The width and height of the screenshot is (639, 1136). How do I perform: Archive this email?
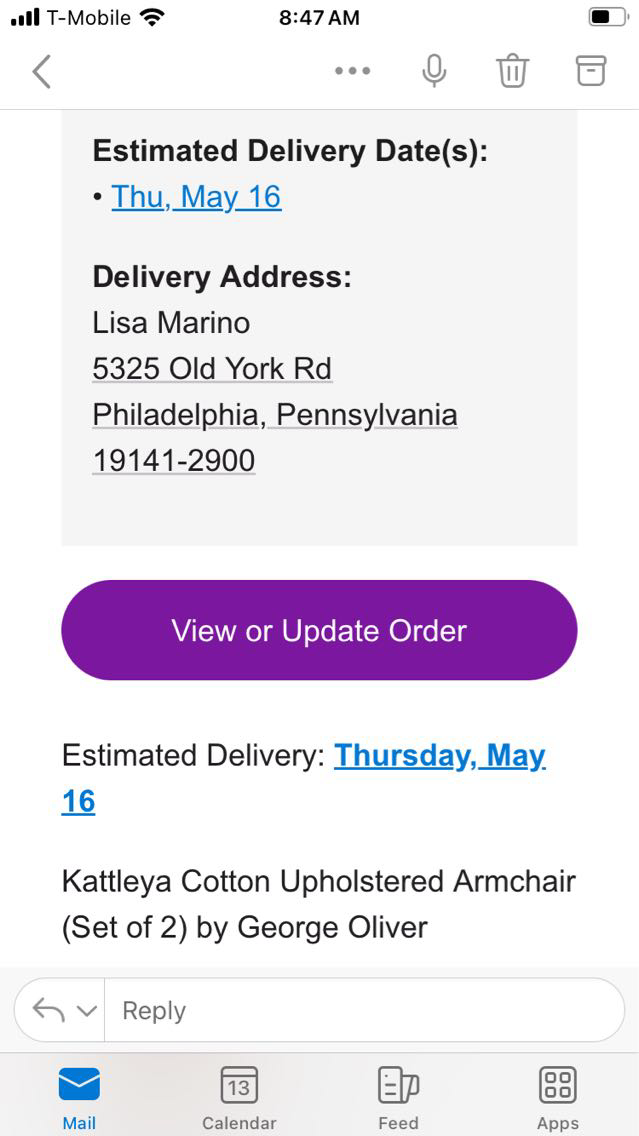coord(591,71)
